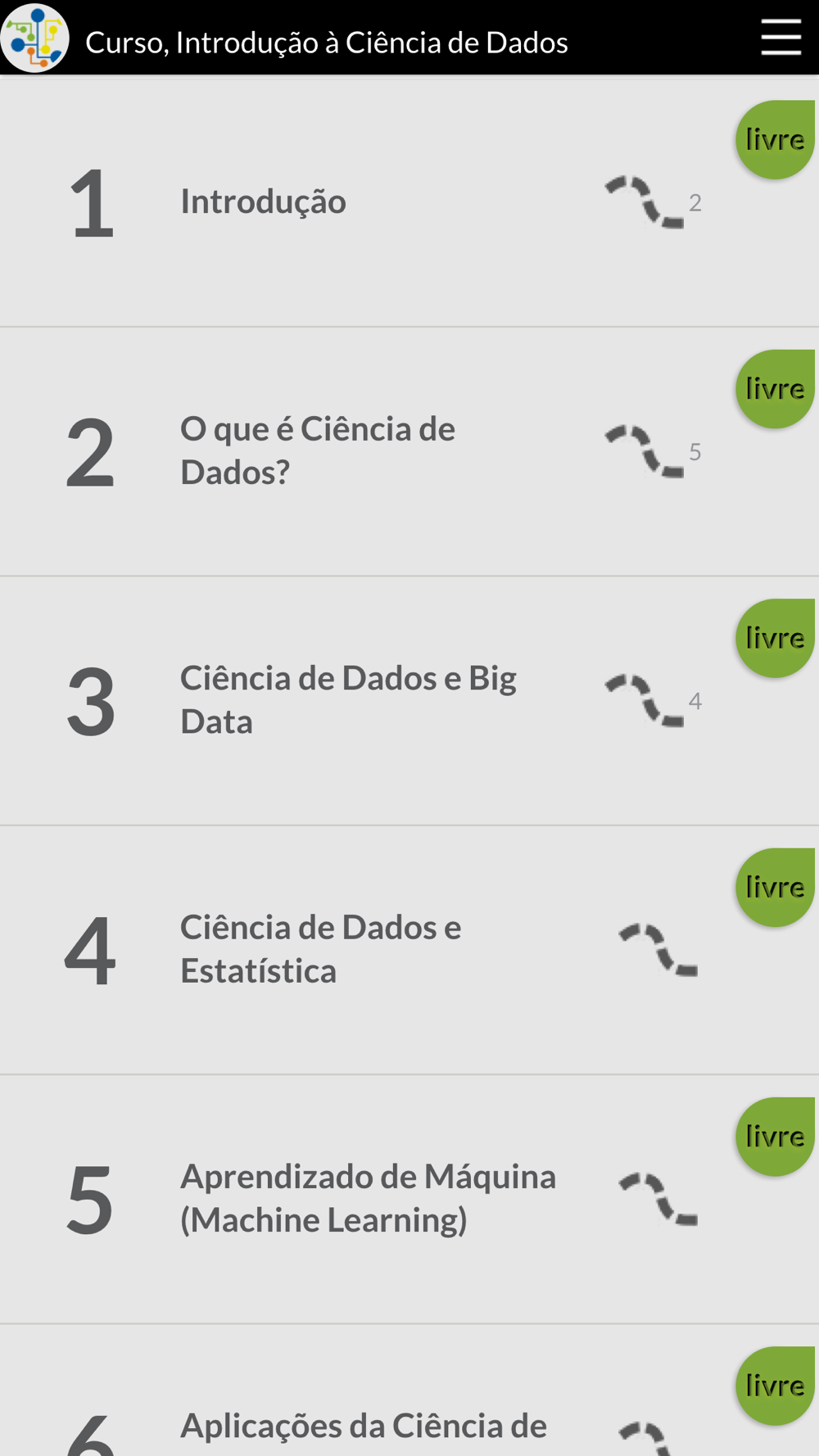Open lesson O que é Ciência de Dados?

tap(409, 452)
